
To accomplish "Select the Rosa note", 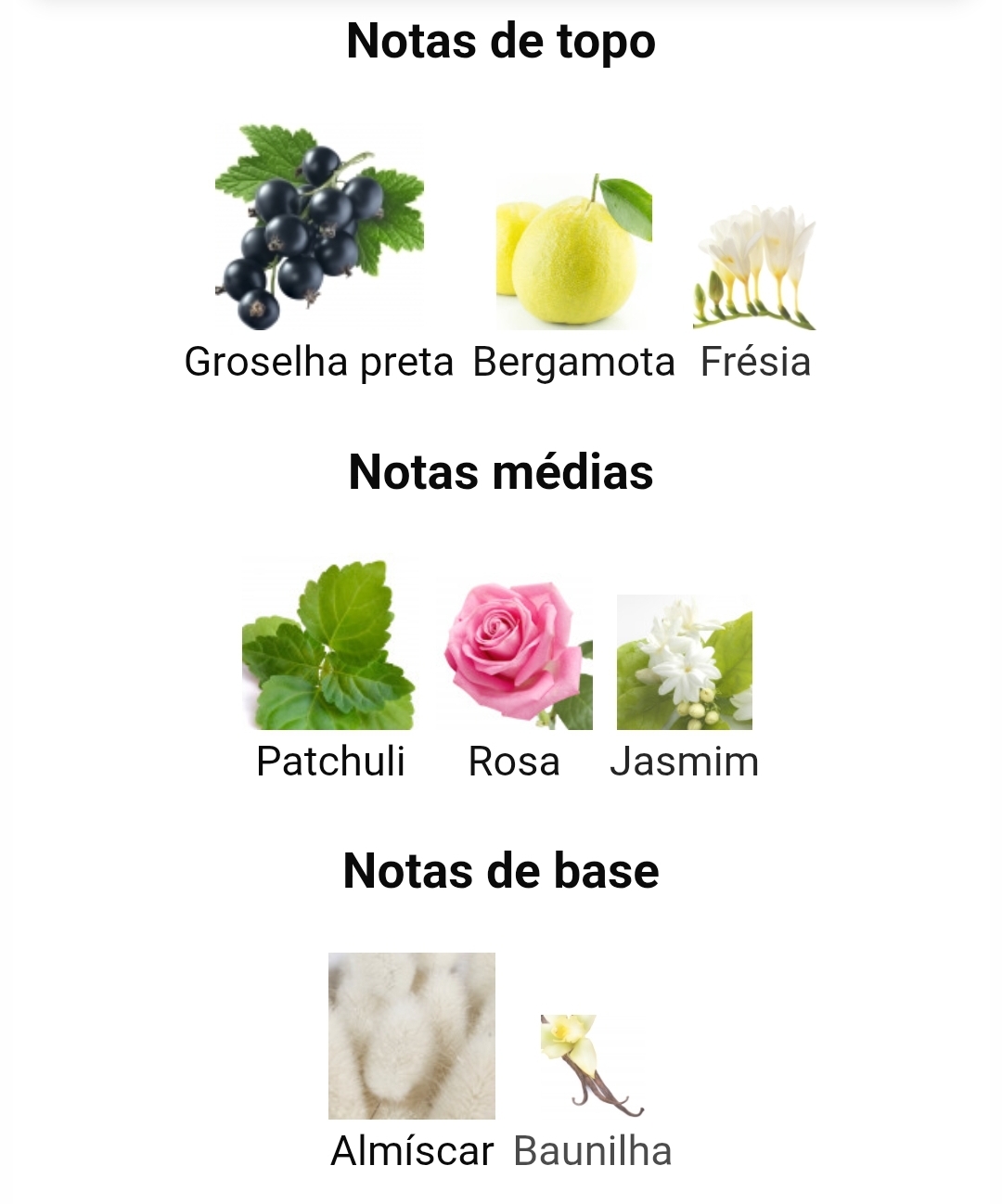I will point(517,655).
